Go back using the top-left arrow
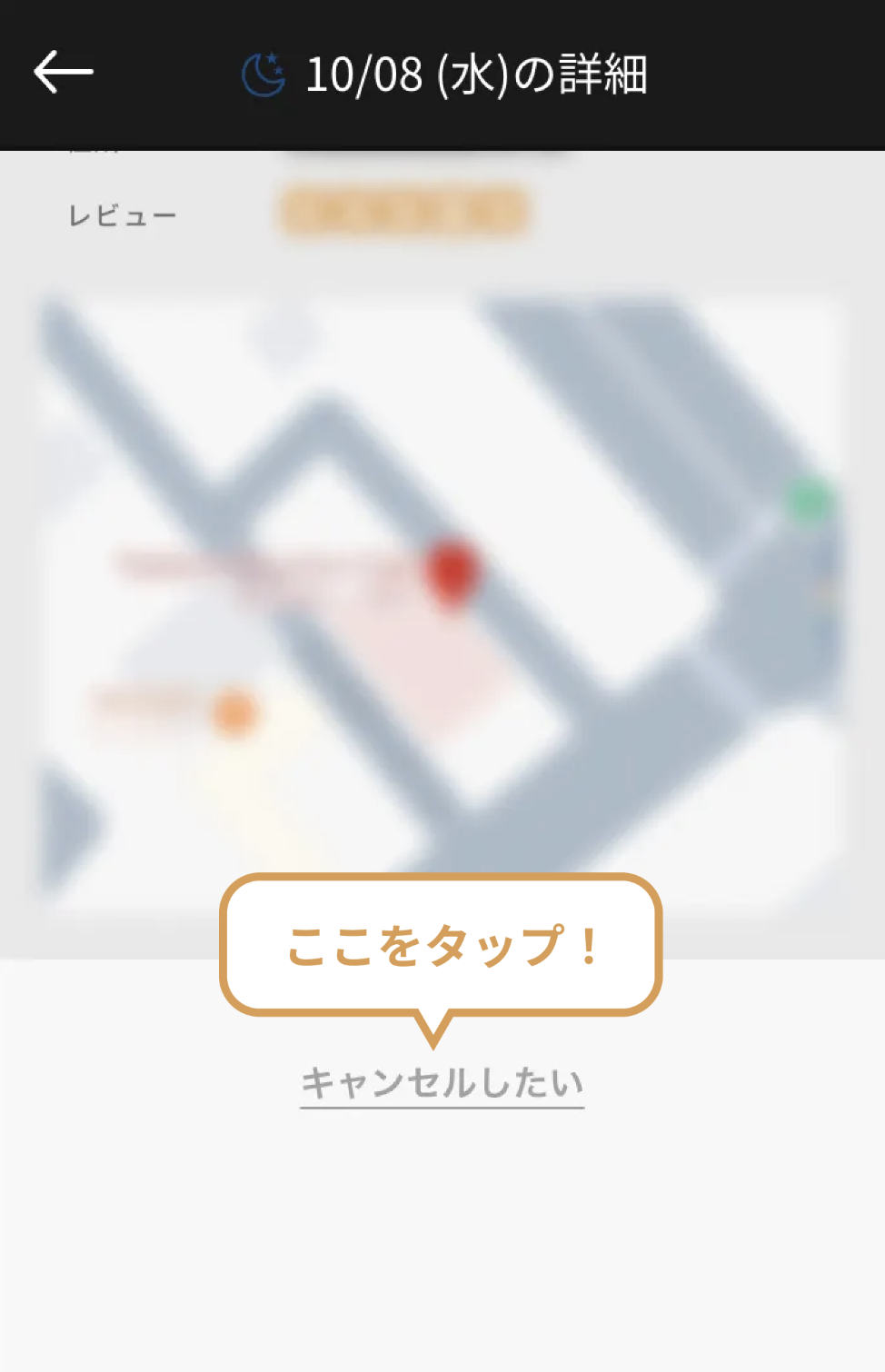 point(63,73)
